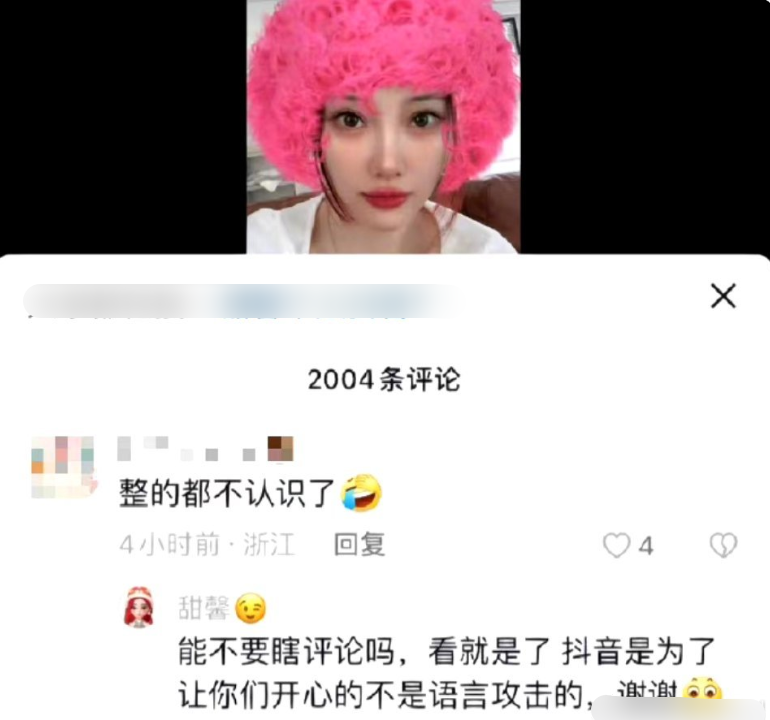Dislike the comment 整的都不认识了

click(x=722, y=545)
